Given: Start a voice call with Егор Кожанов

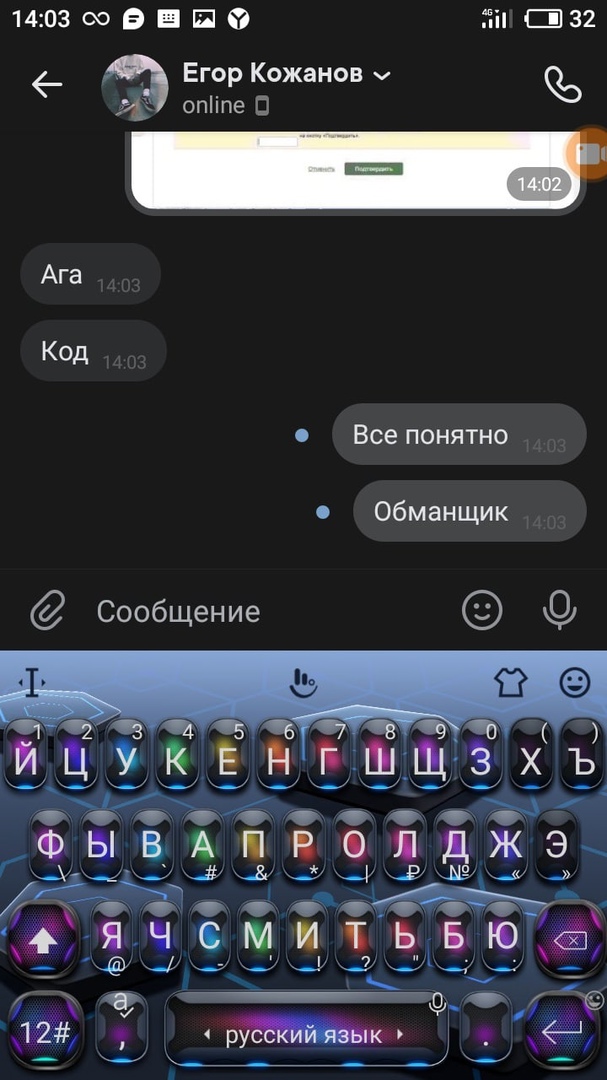Looking at the screenshot, I should pyautogui.click(x=562, y=86).
